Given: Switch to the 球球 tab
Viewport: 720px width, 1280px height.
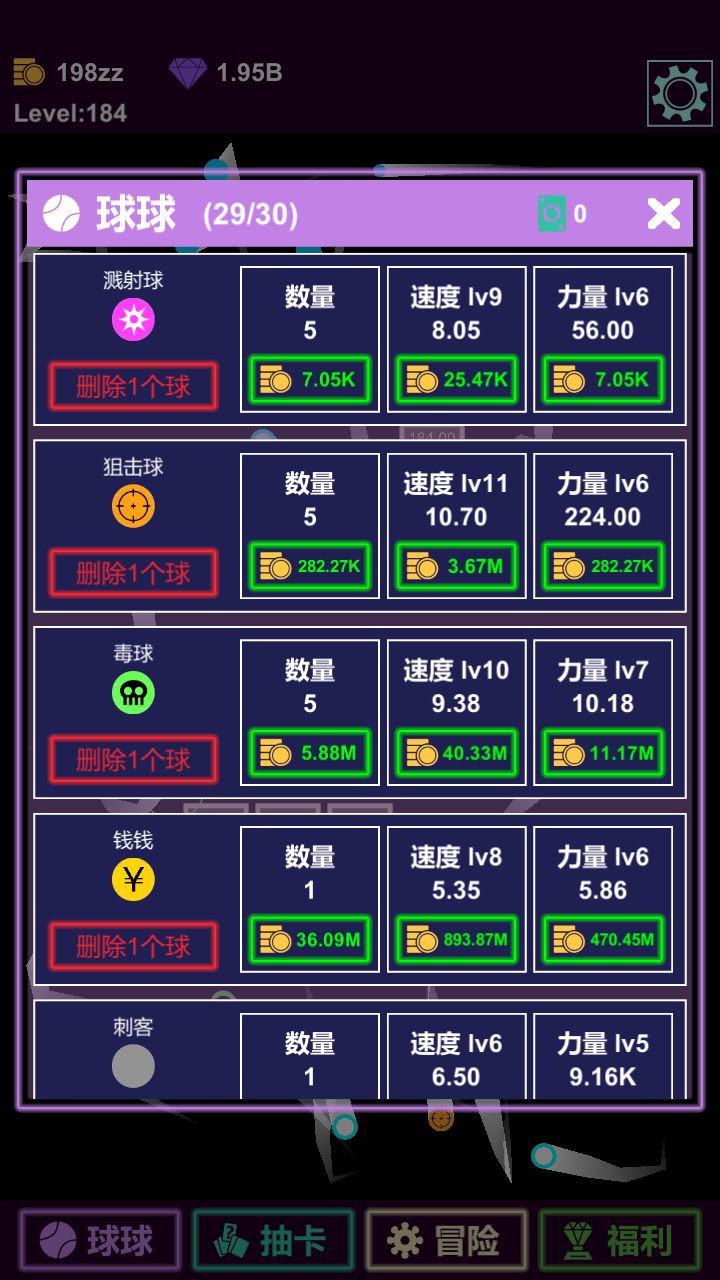Looking at the screenshot, I should pos(99,1241).
